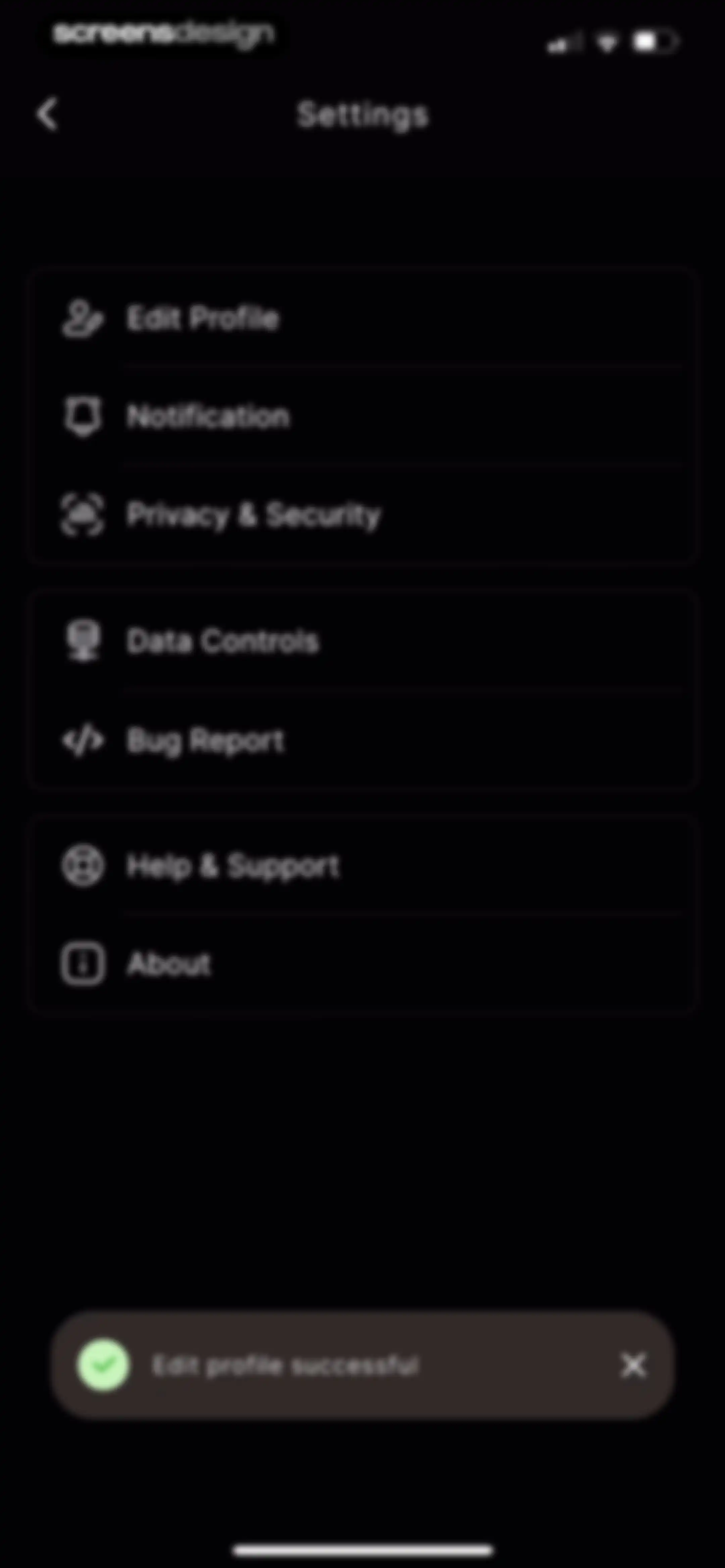The height and width of the screenshot is (1568, 725).
Task: Open the Notification settings row
Action: tap(362, 416)
